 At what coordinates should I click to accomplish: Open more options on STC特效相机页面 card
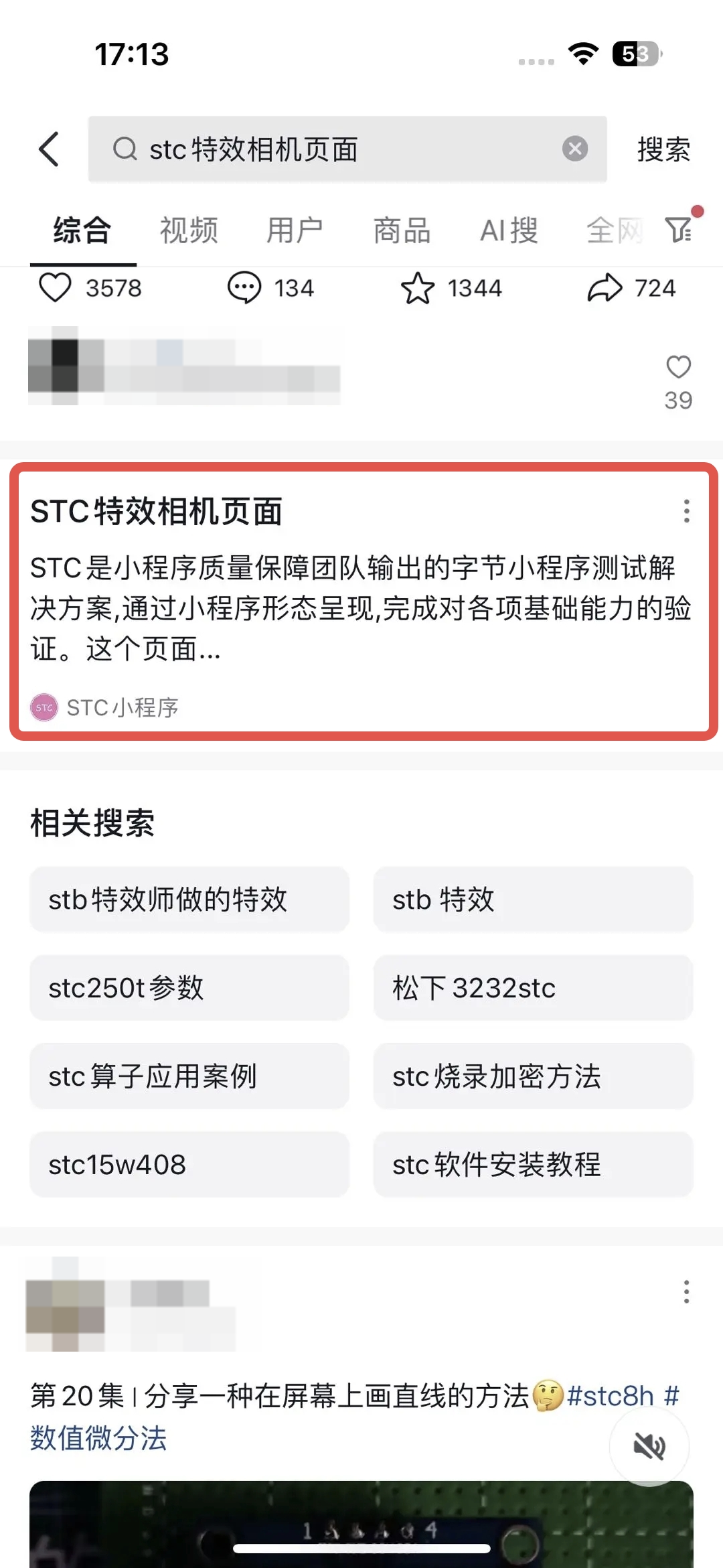(686, 511)
